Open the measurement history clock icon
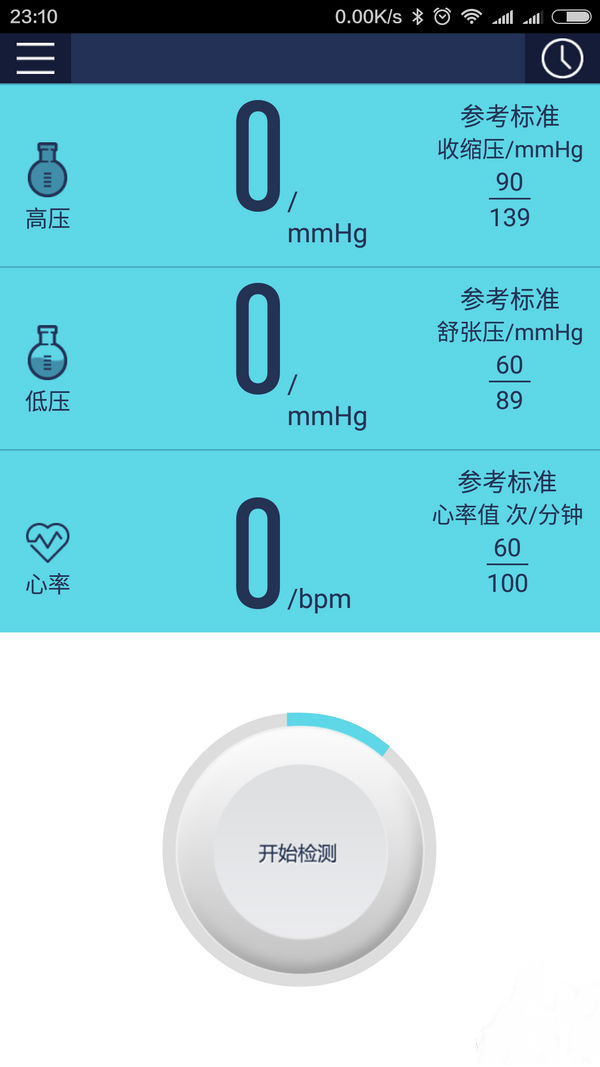The width and height of the screenshot is (600, 1067). pyautogui.click(x=562, y=58)
